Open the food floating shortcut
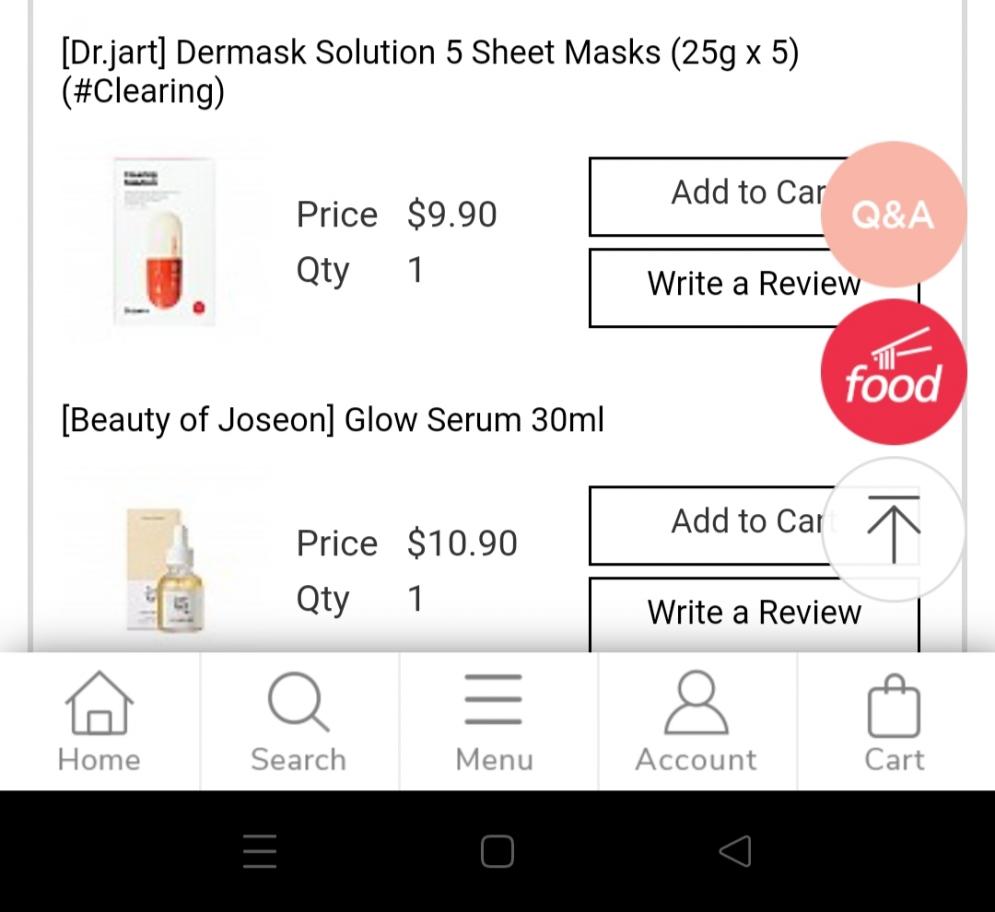Viewport: 995px width, 912px height. (x=893, y=372)
